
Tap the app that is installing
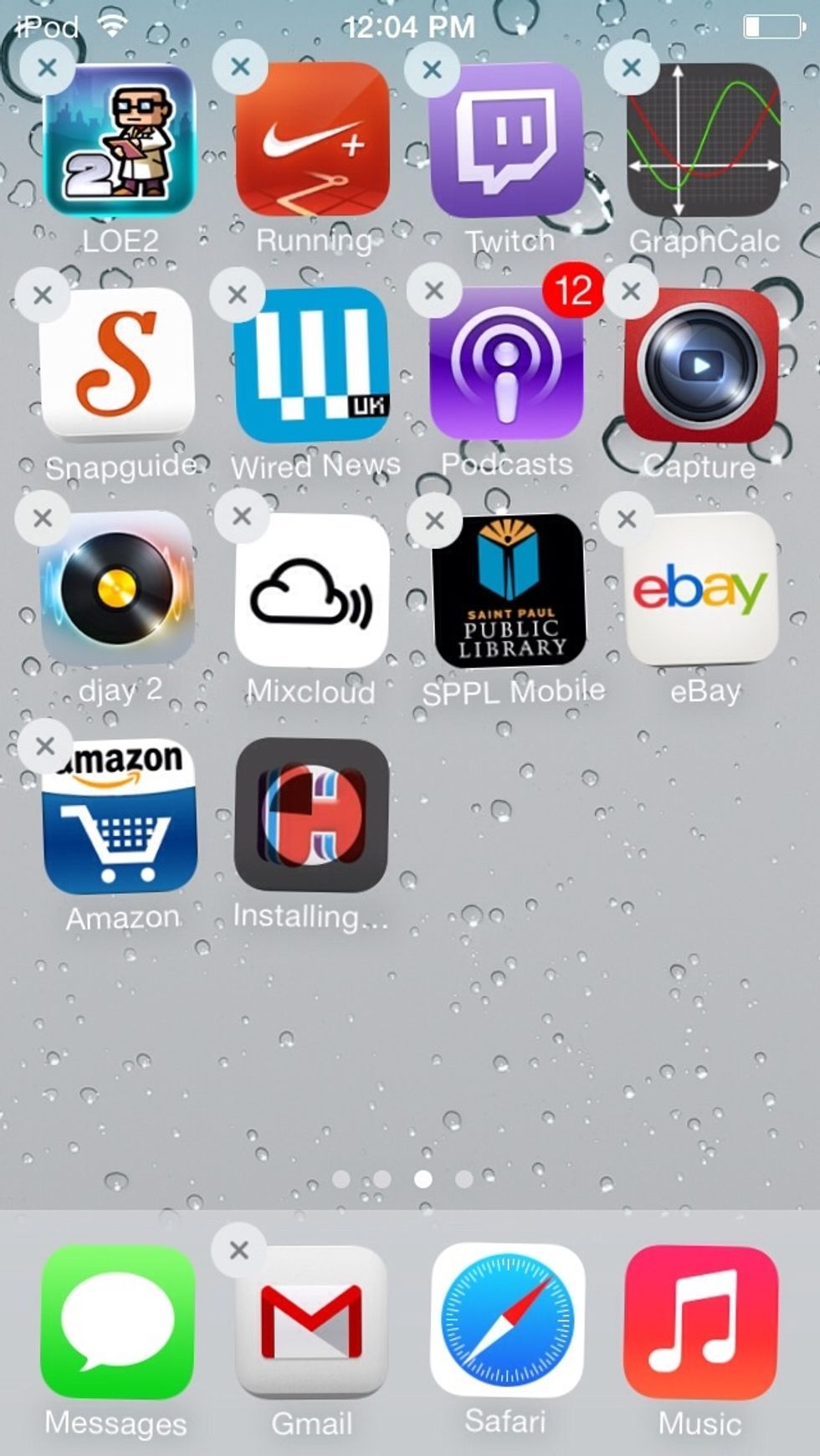click(311, 815)
